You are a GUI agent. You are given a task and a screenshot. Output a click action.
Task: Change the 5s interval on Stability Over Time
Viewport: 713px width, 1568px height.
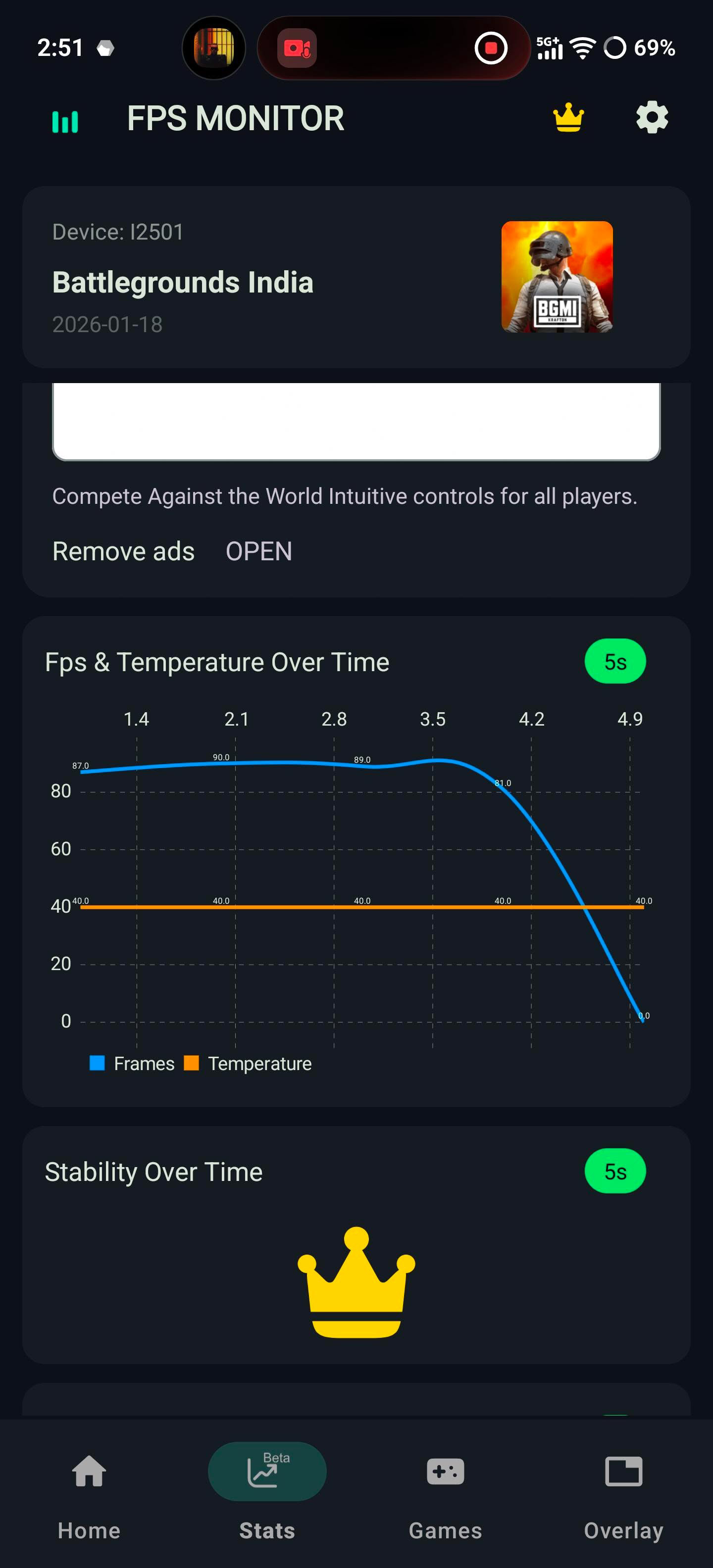(x=615, y=1171)
